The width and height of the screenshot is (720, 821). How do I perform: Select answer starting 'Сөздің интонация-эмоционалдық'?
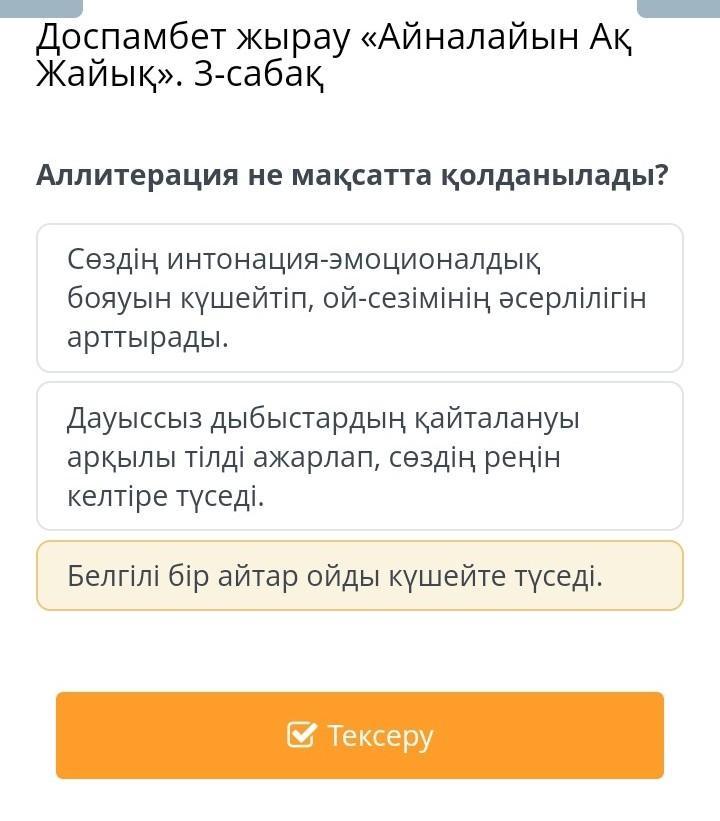(359, 298)
